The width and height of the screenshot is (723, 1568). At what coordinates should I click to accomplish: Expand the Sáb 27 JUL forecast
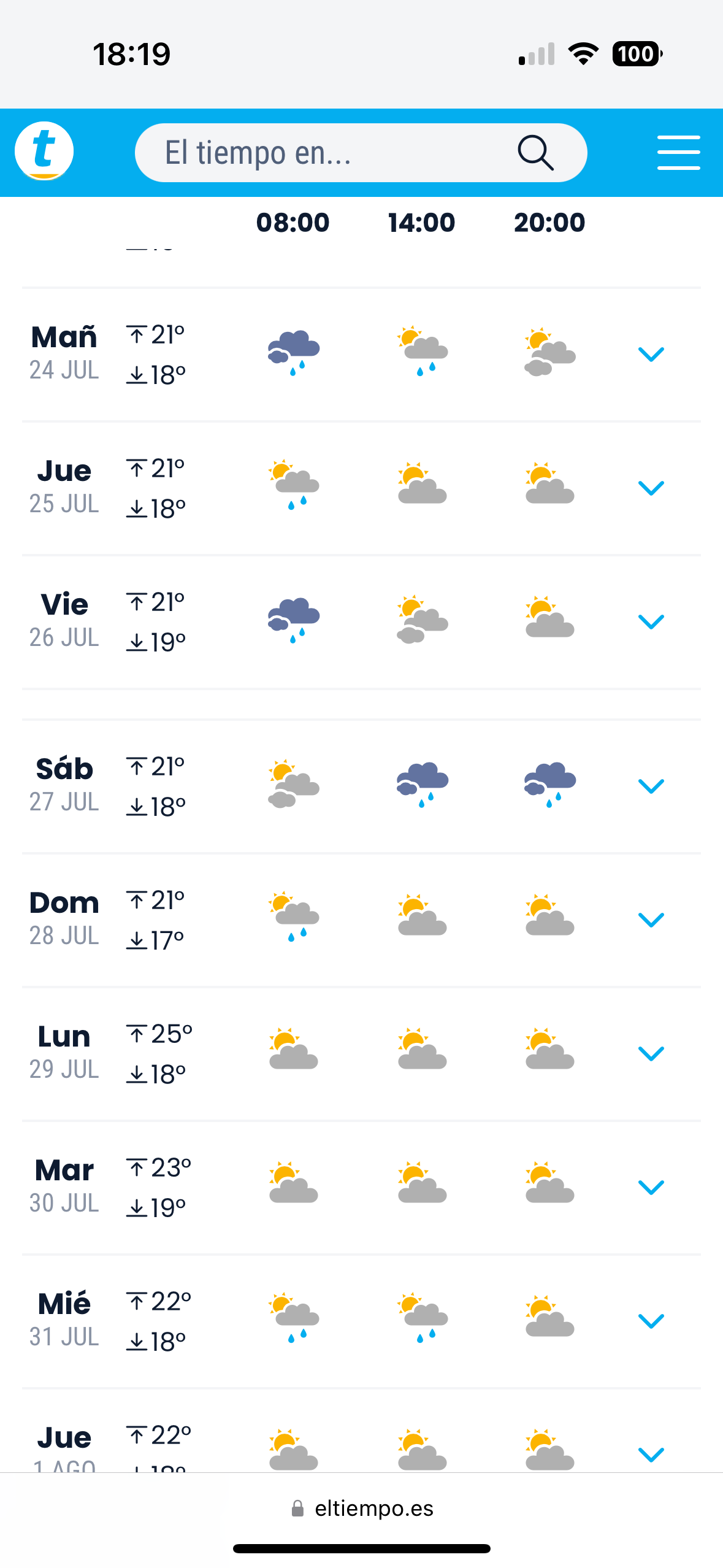[651, 786]
